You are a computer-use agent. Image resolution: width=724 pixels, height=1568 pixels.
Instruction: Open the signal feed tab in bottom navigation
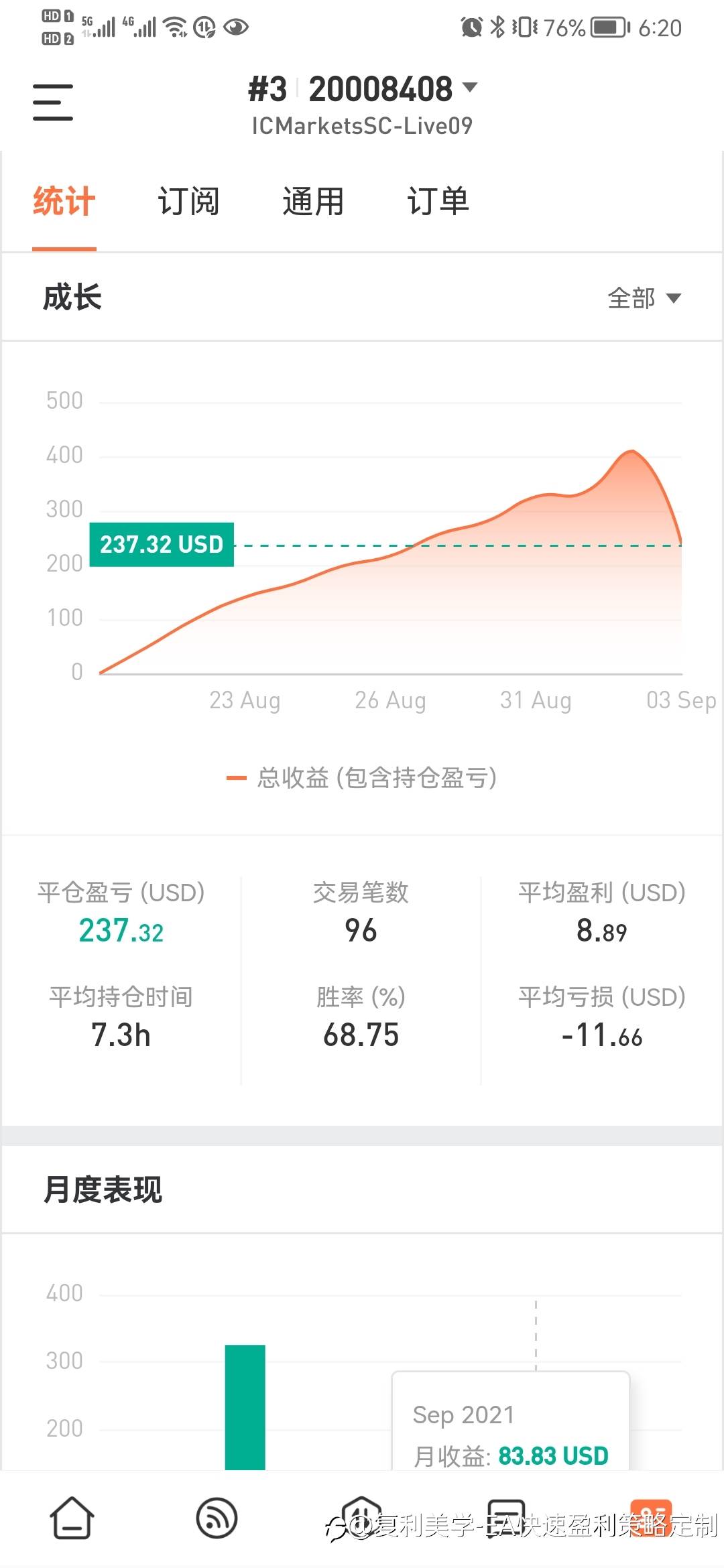[x=217, y=1518]
